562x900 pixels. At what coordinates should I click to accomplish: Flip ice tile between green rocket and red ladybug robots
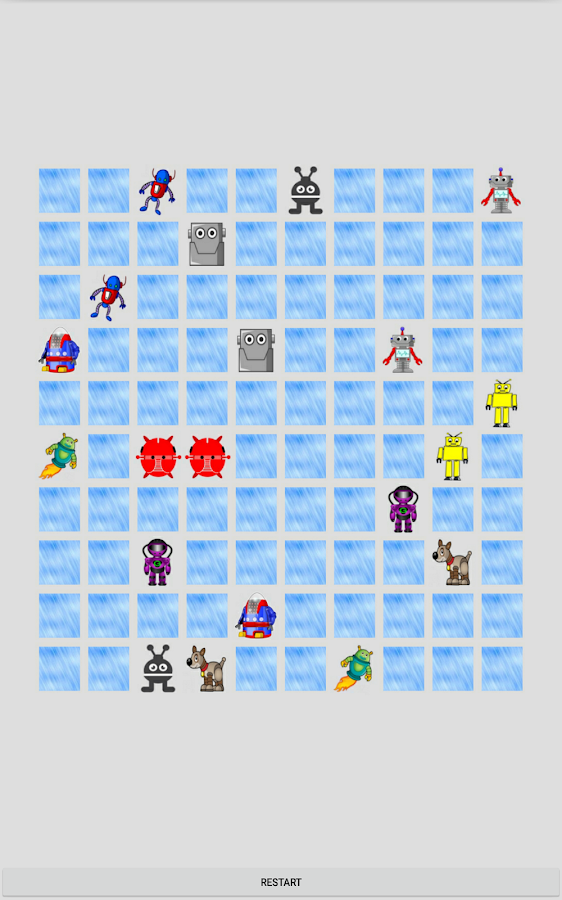(108, 456)
